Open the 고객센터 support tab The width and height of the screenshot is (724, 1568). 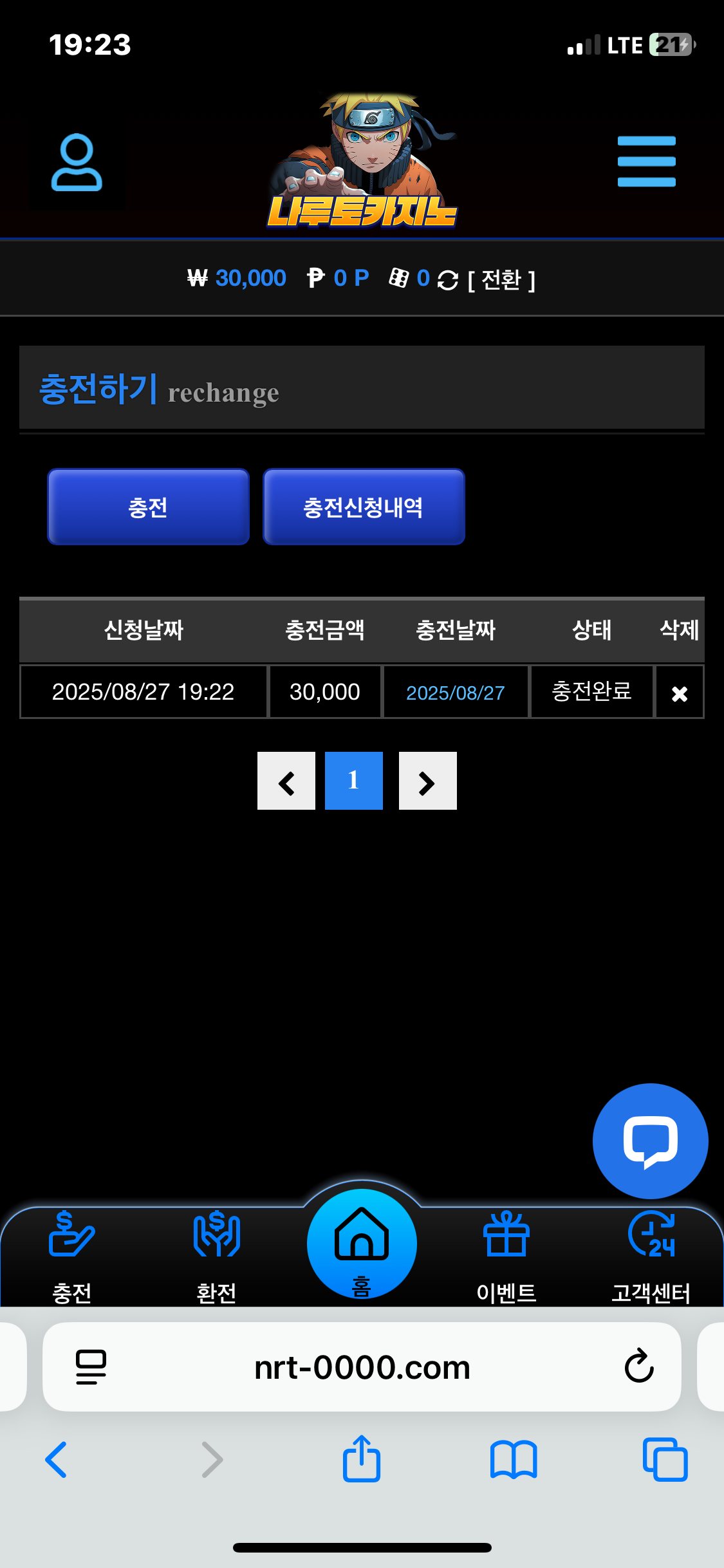click(651, 1255)
